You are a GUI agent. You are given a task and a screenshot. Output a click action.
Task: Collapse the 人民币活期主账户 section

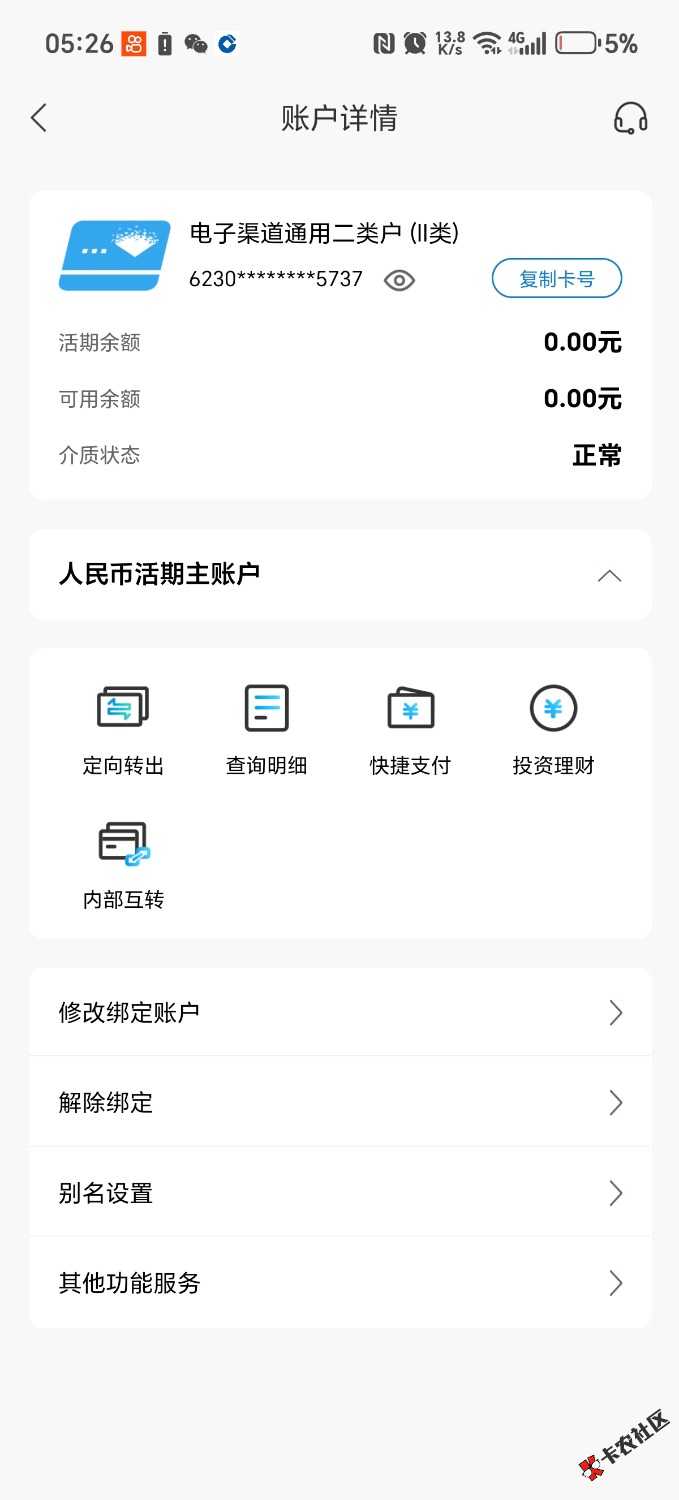609,575
